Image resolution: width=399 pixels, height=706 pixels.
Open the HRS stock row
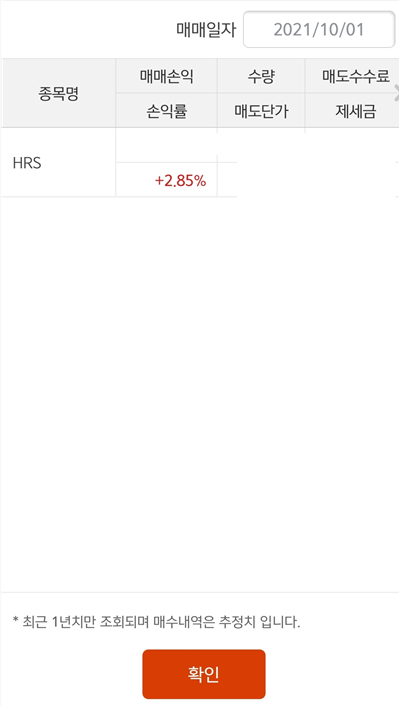coord(200,163)
